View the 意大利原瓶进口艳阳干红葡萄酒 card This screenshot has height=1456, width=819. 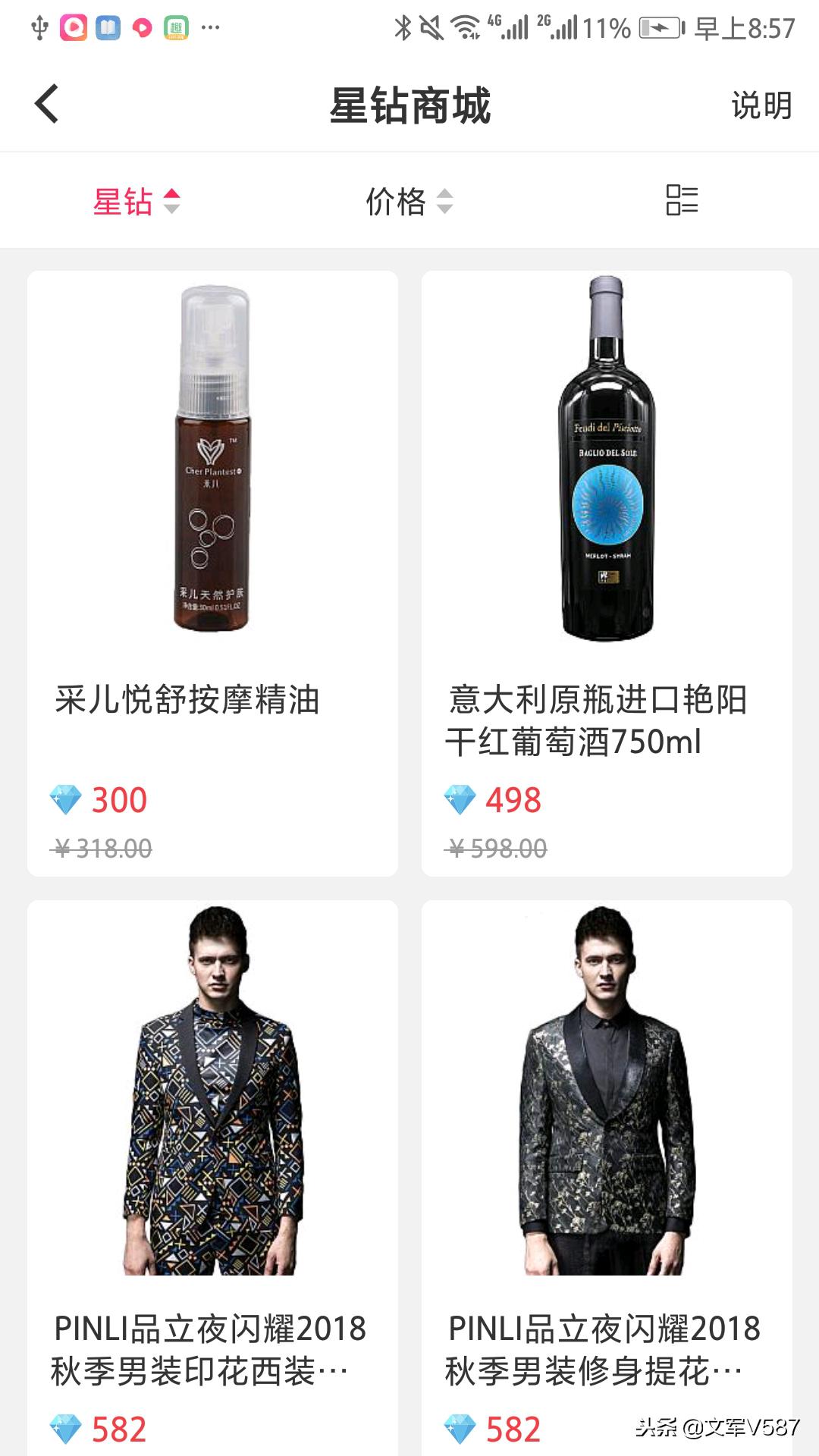(x=607, y=573)
